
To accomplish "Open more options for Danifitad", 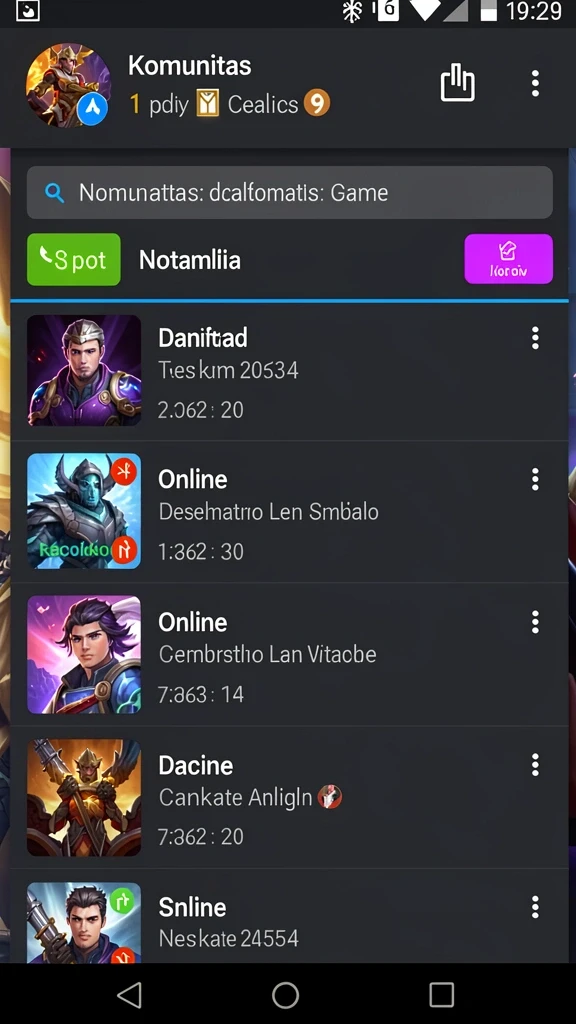I will pyautogui.click(x=535, y=338).
